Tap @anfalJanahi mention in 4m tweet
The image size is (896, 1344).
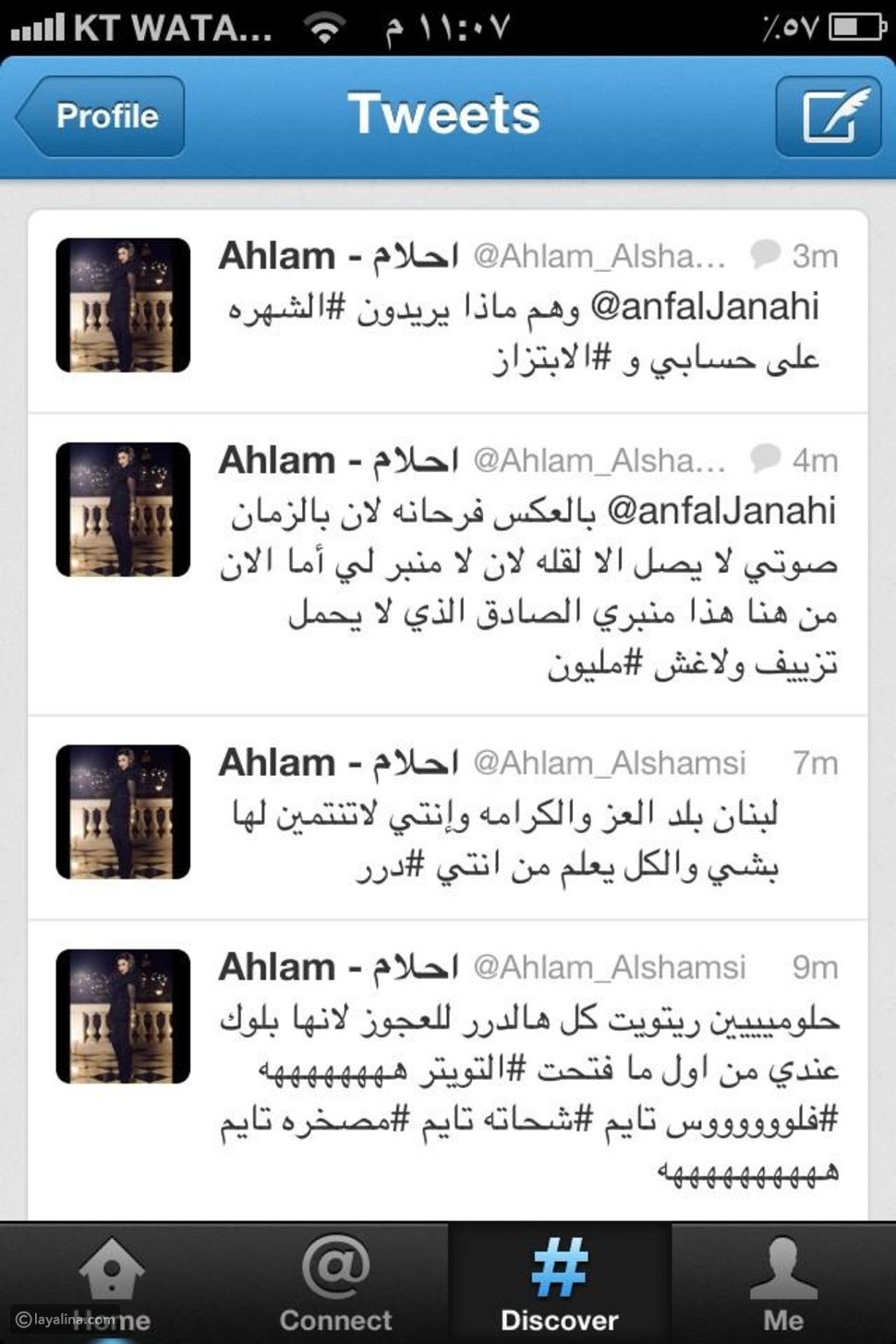point(721,512)
